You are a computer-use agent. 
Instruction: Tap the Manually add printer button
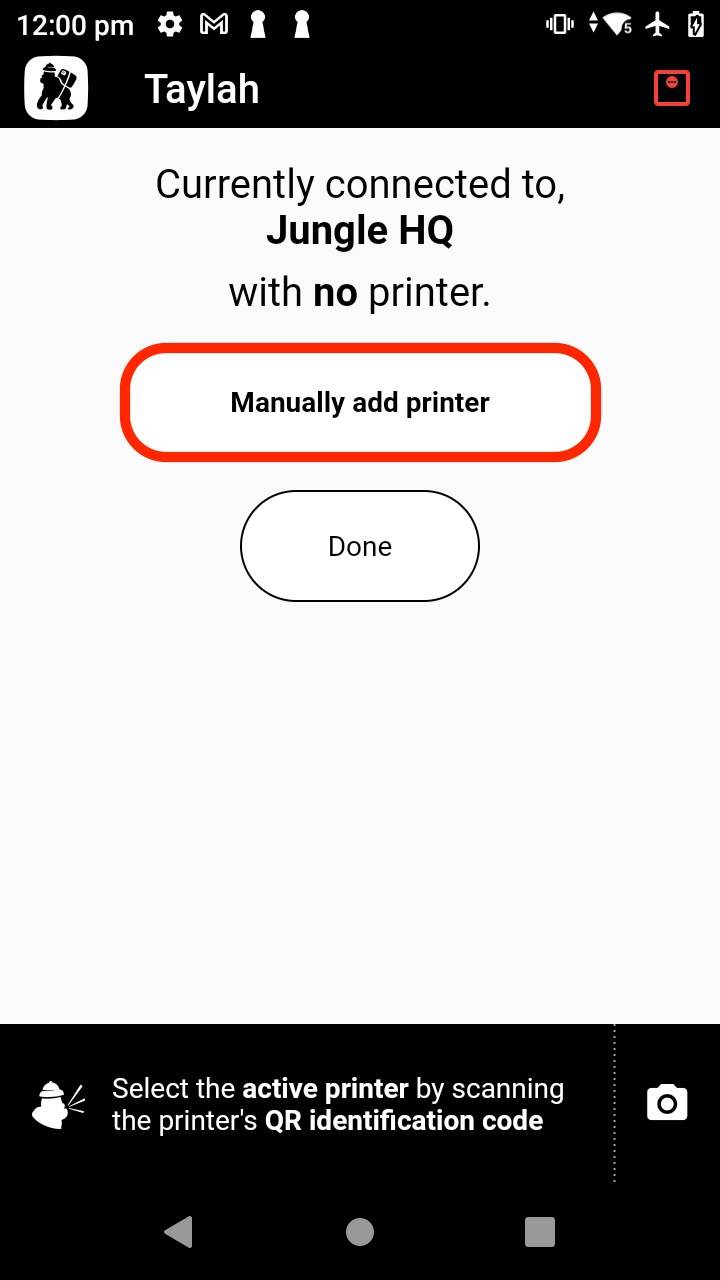(360, 403)
